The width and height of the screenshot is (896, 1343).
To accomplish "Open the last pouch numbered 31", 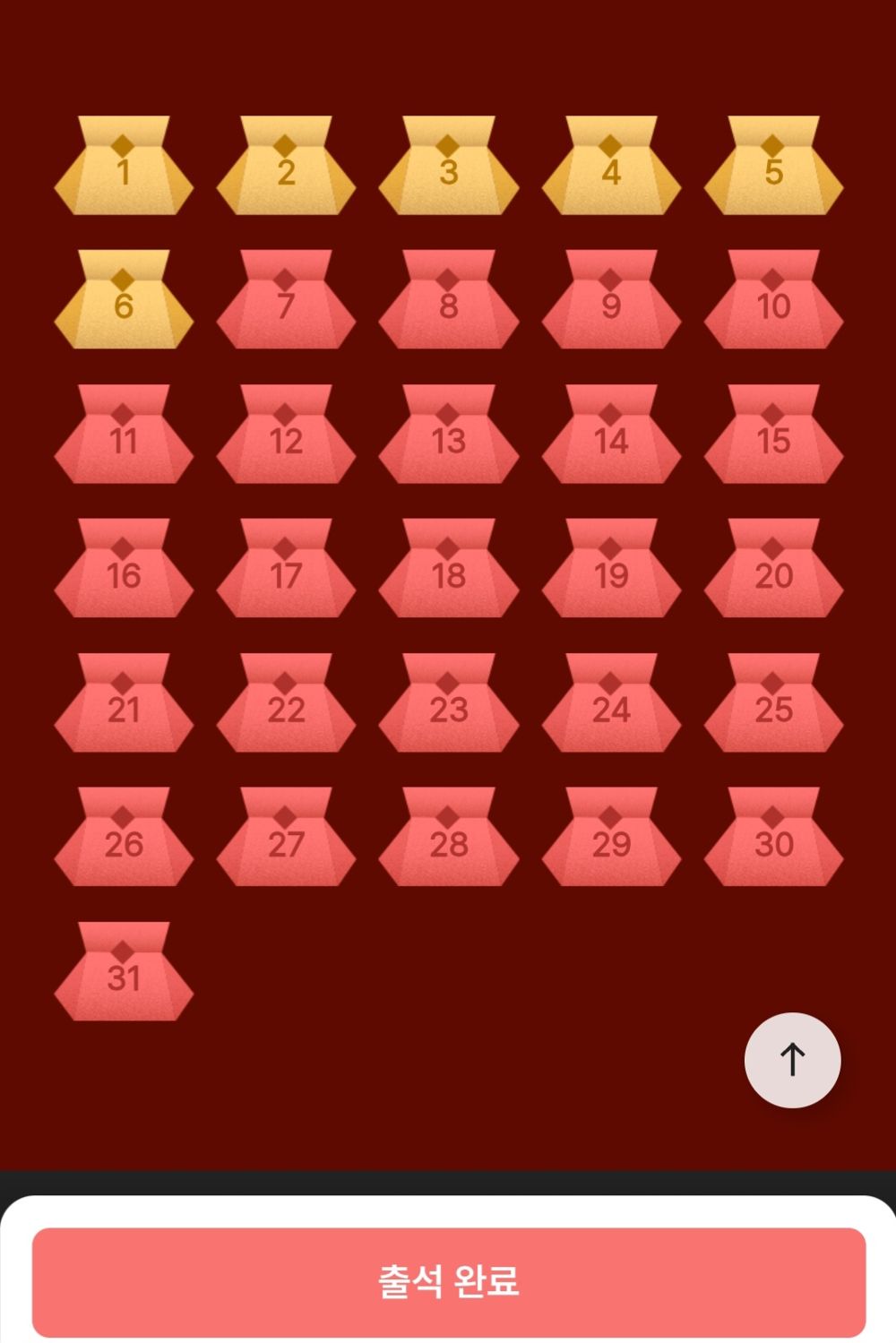I will (x=124, y=974).
